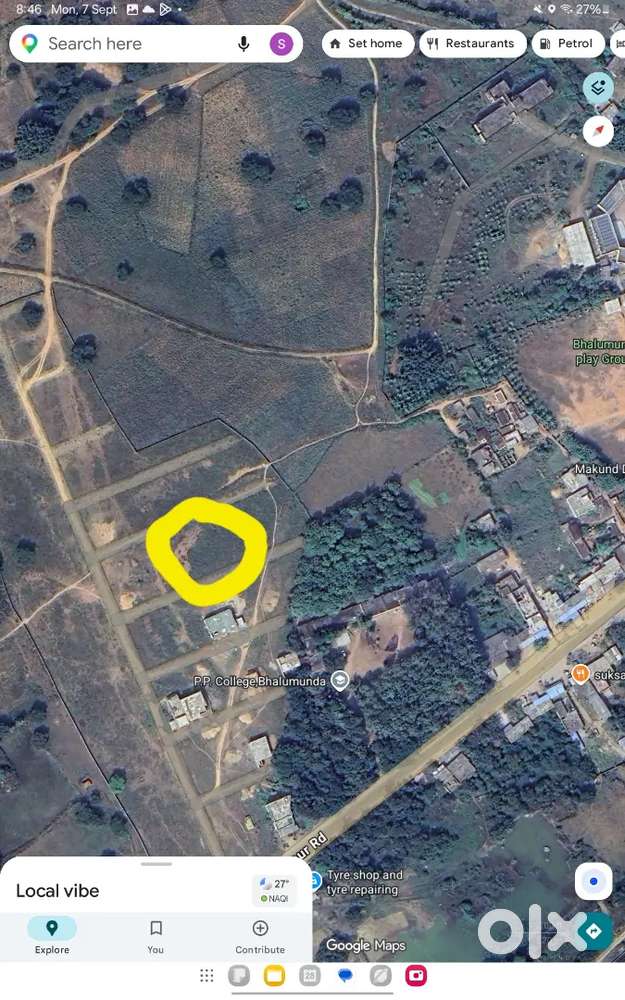Open the Tyre shop and tyre repairing marker
Viewport: 625px width, 1000px height.
[316, 881]
